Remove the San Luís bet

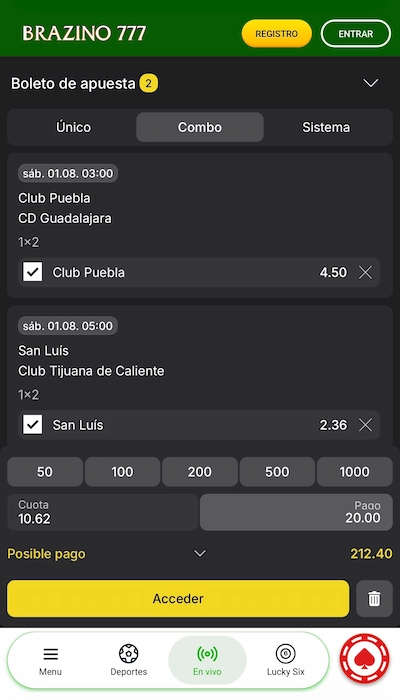click(365, 425)
